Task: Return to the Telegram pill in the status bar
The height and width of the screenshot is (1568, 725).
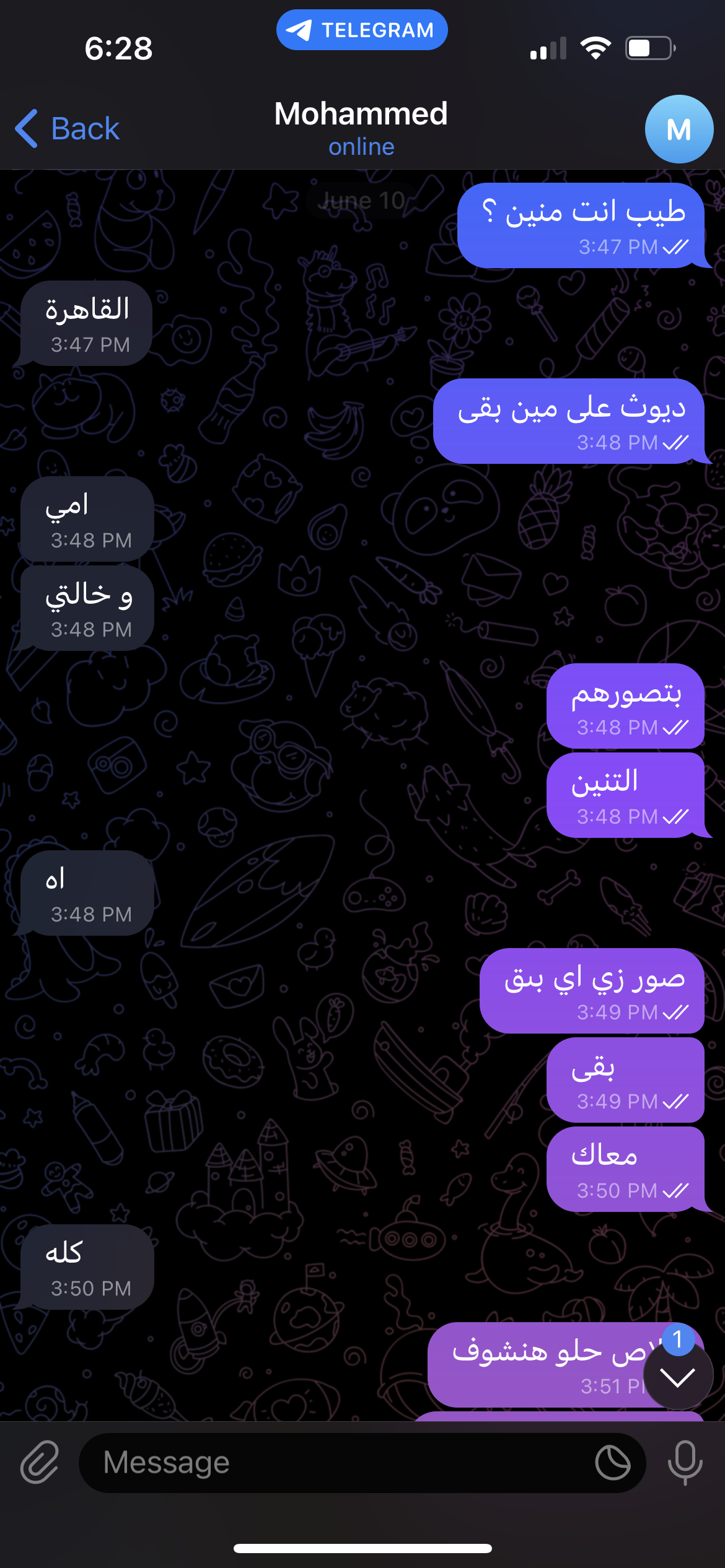Action: pyautogui.click(x=362, y=30)
